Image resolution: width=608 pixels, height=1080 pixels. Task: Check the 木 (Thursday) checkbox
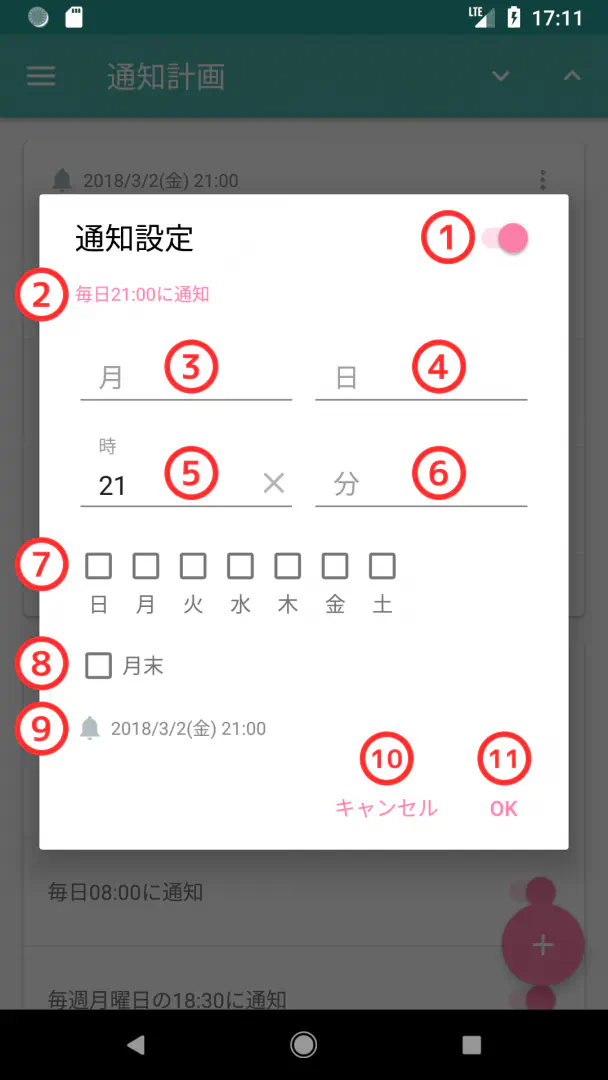[288, 567]
